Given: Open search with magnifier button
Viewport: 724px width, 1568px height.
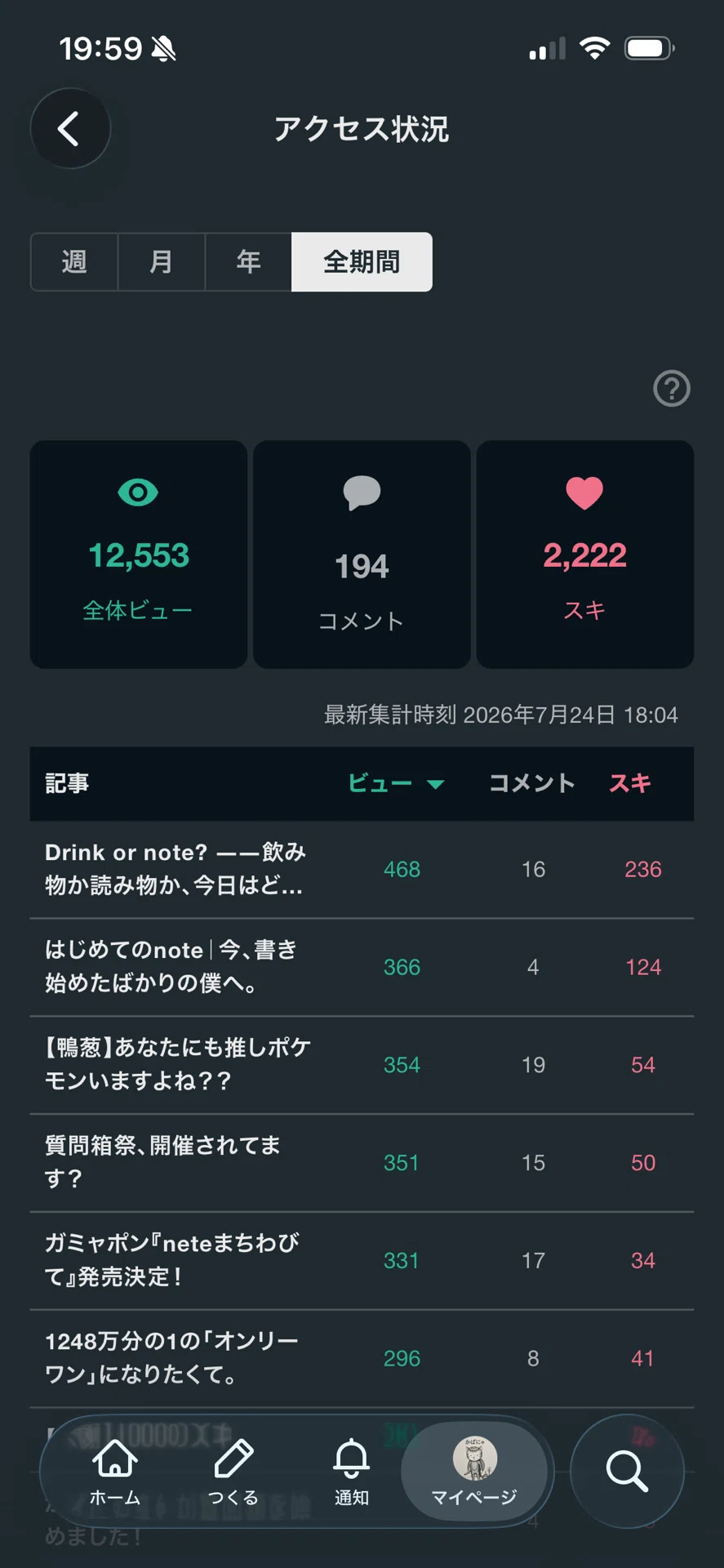Looking at the screenshot, I should [627, 1472].
